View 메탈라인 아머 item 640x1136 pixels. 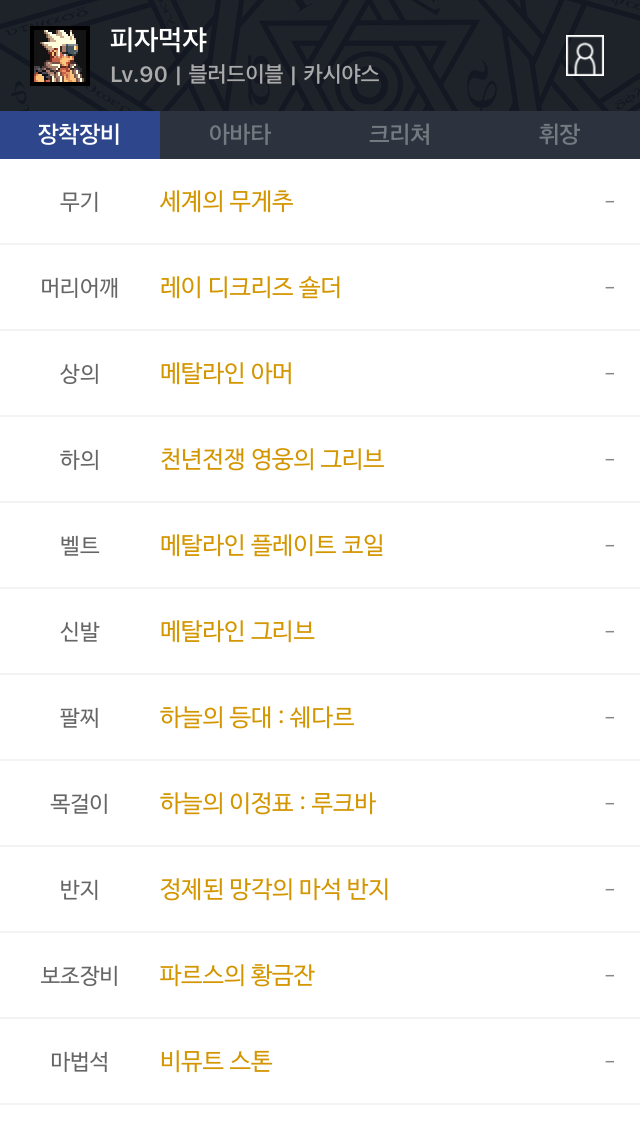click(x=226, y=373)
